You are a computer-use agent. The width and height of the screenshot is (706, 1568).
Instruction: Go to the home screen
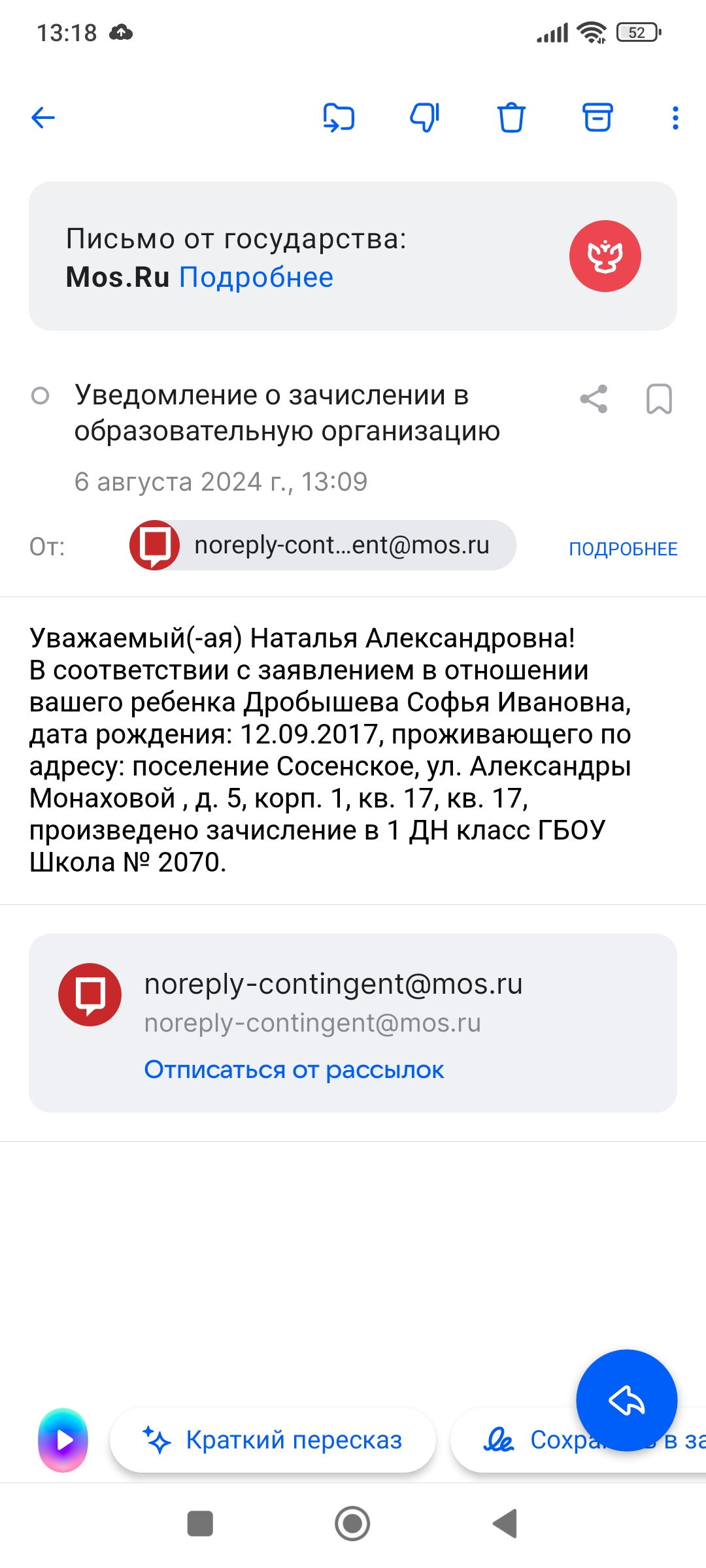tap(352, 1524)
